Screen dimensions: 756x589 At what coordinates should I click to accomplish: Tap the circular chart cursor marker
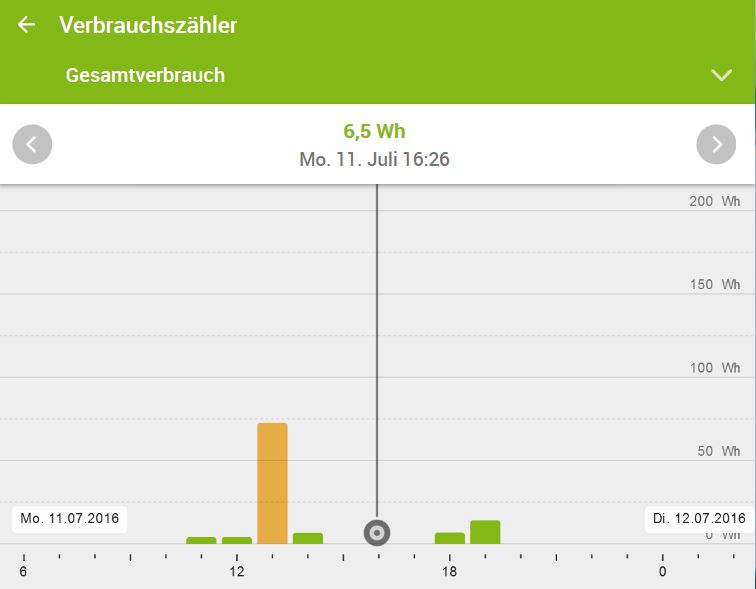click(x=377, y=533)
